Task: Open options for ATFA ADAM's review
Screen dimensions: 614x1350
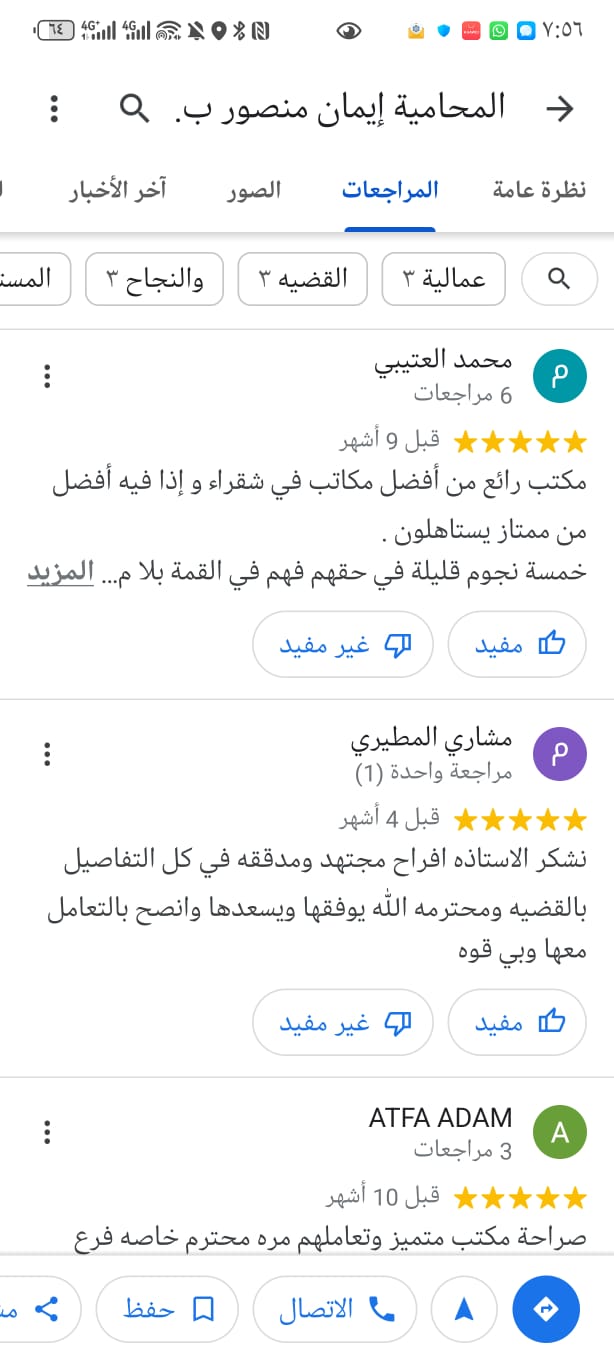Action: coord(47,1132)
